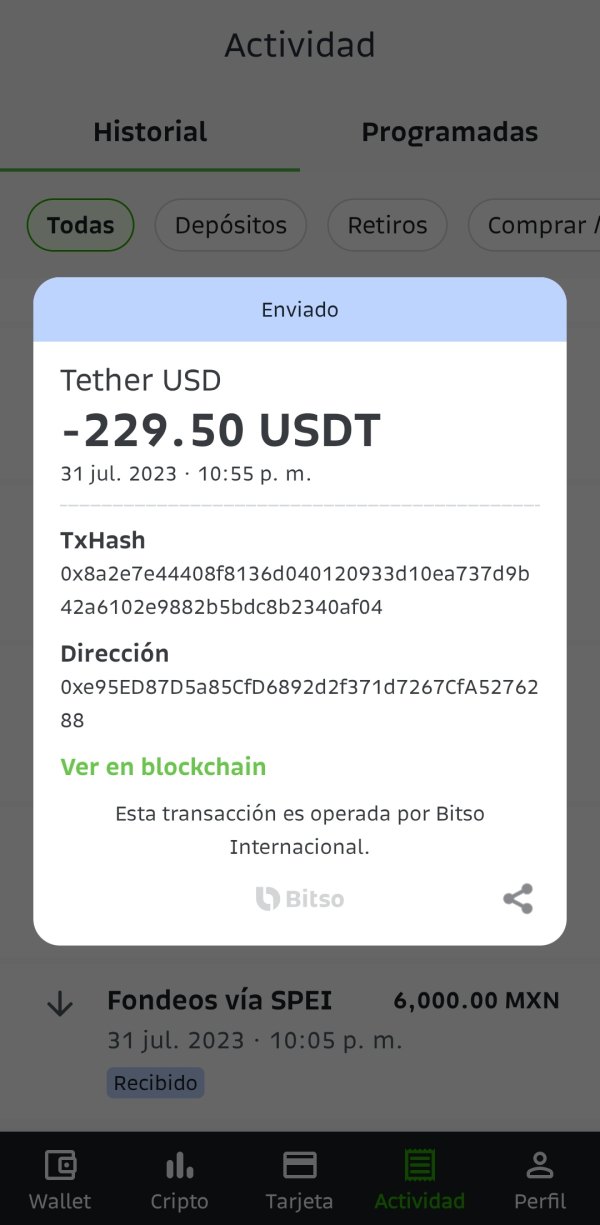Open the Cripto tab

click(179, 1179)
